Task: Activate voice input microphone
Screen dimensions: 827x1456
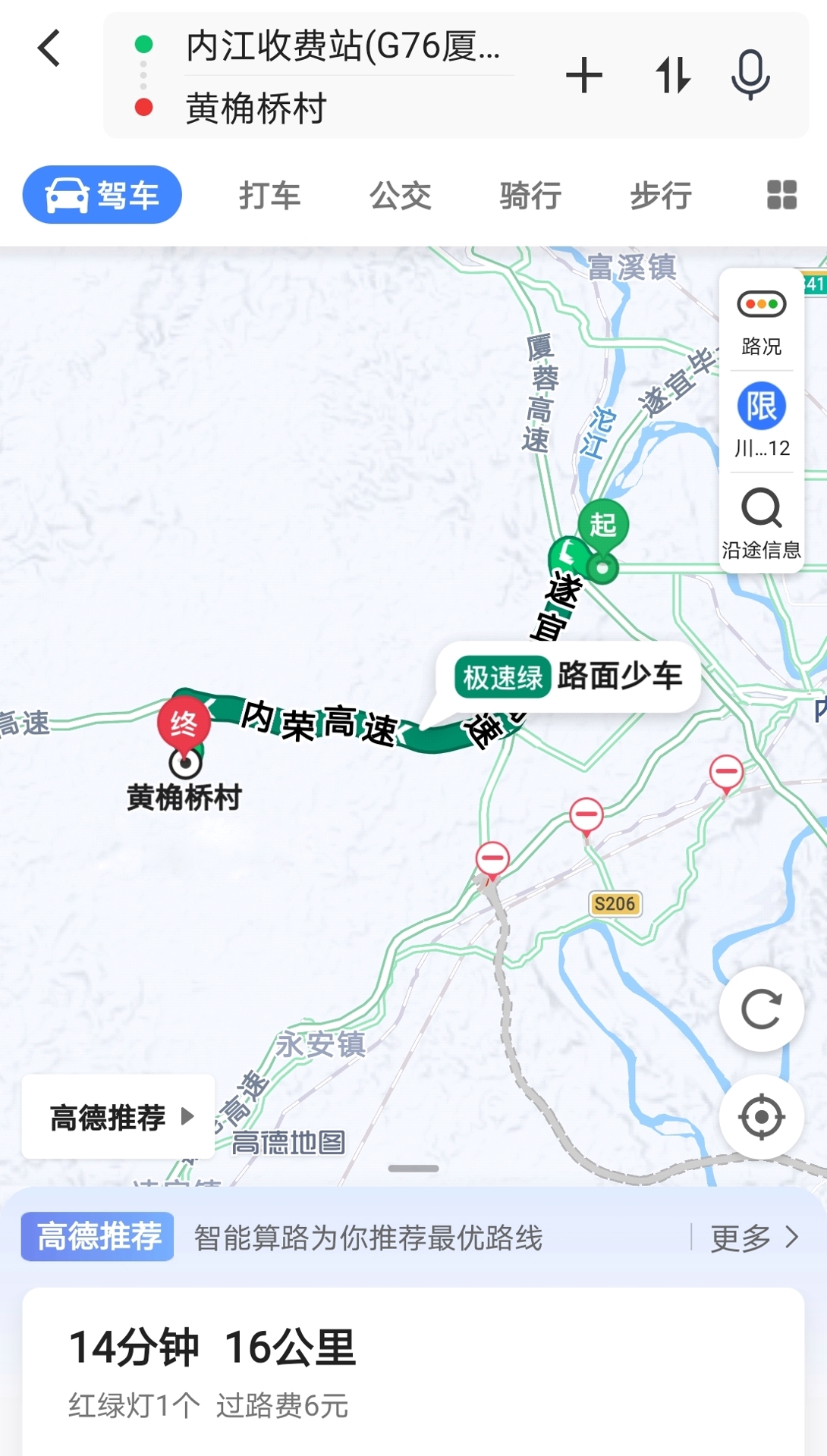Action: (750, 76)
